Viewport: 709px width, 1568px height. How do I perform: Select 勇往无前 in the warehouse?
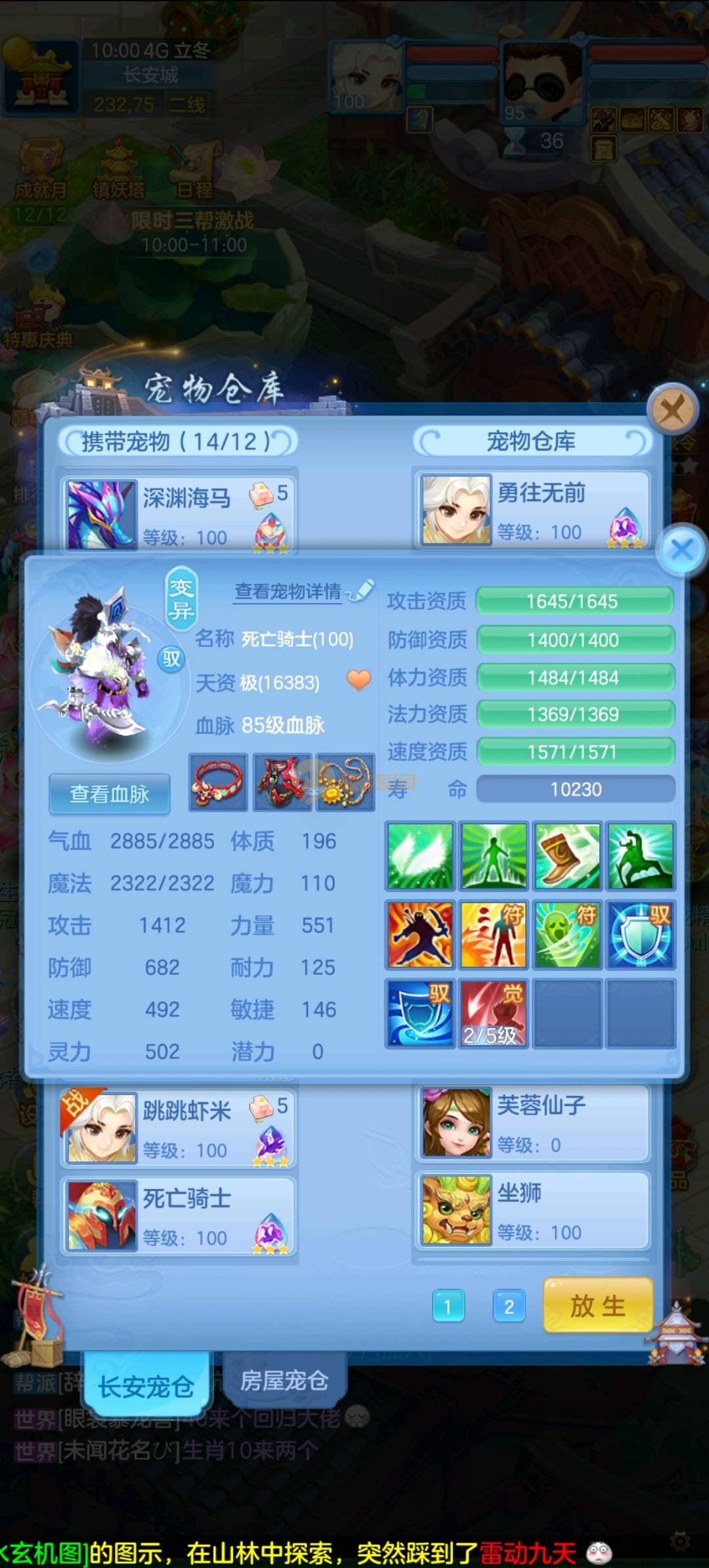coord(532,510)
